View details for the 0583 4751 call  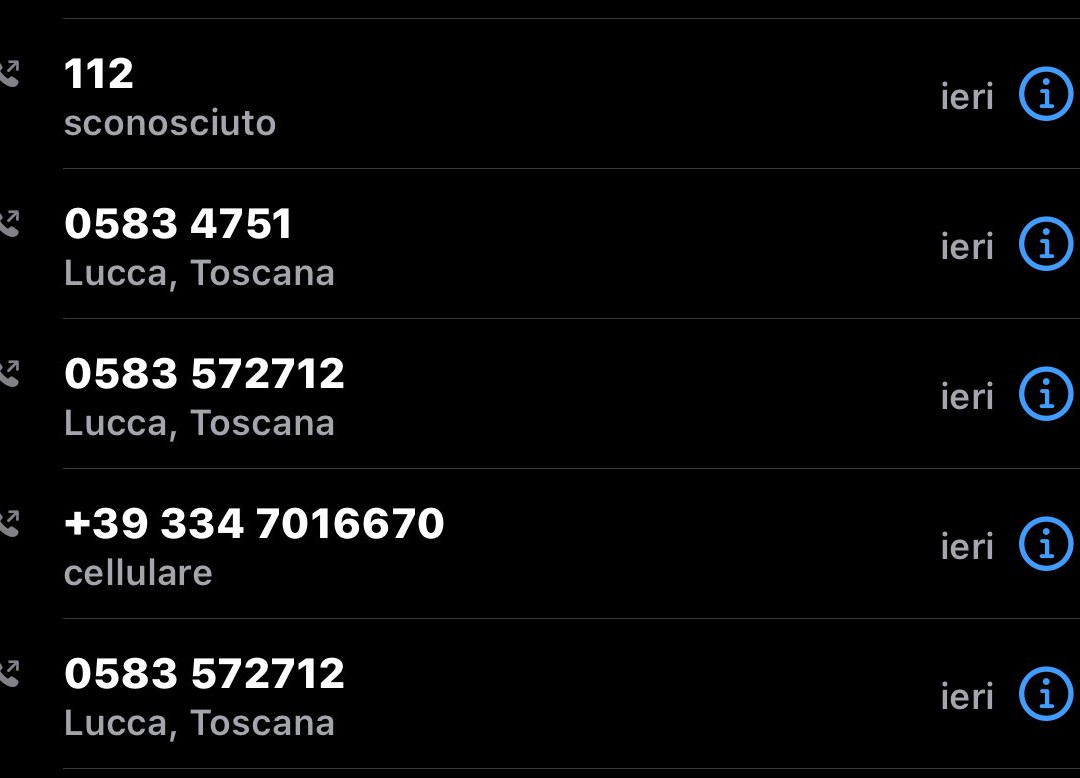pos(1045,245)
